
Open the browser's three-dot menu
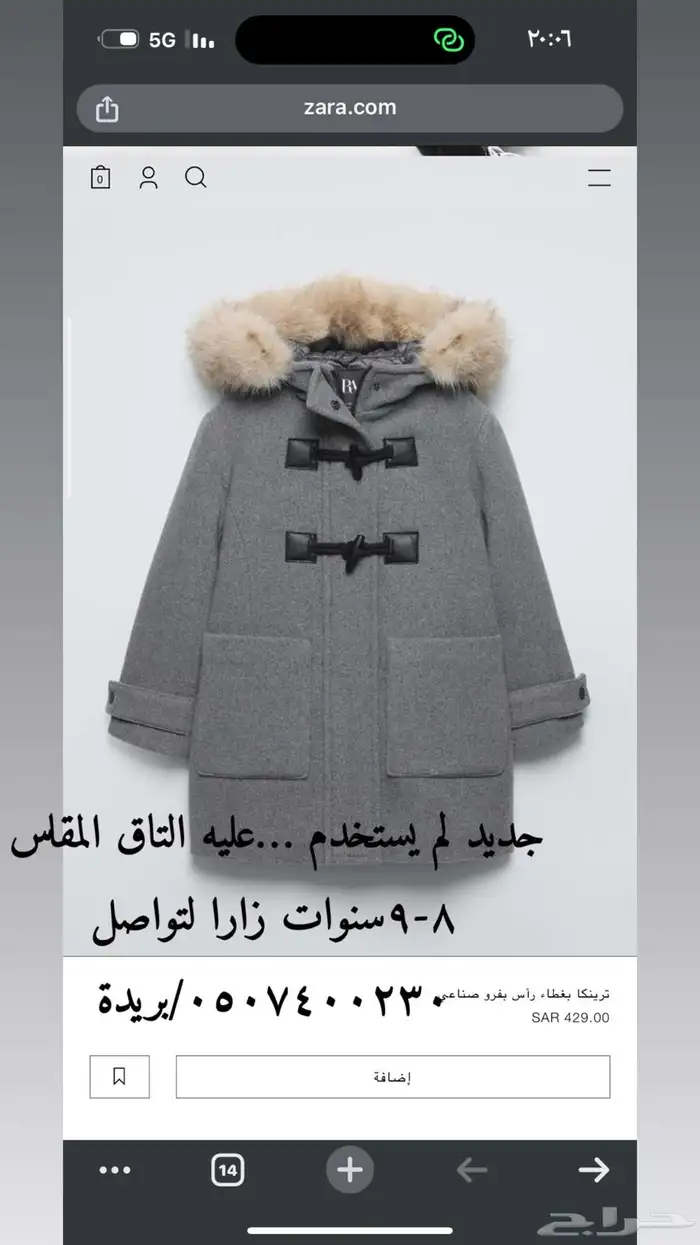coord(115,1170)
